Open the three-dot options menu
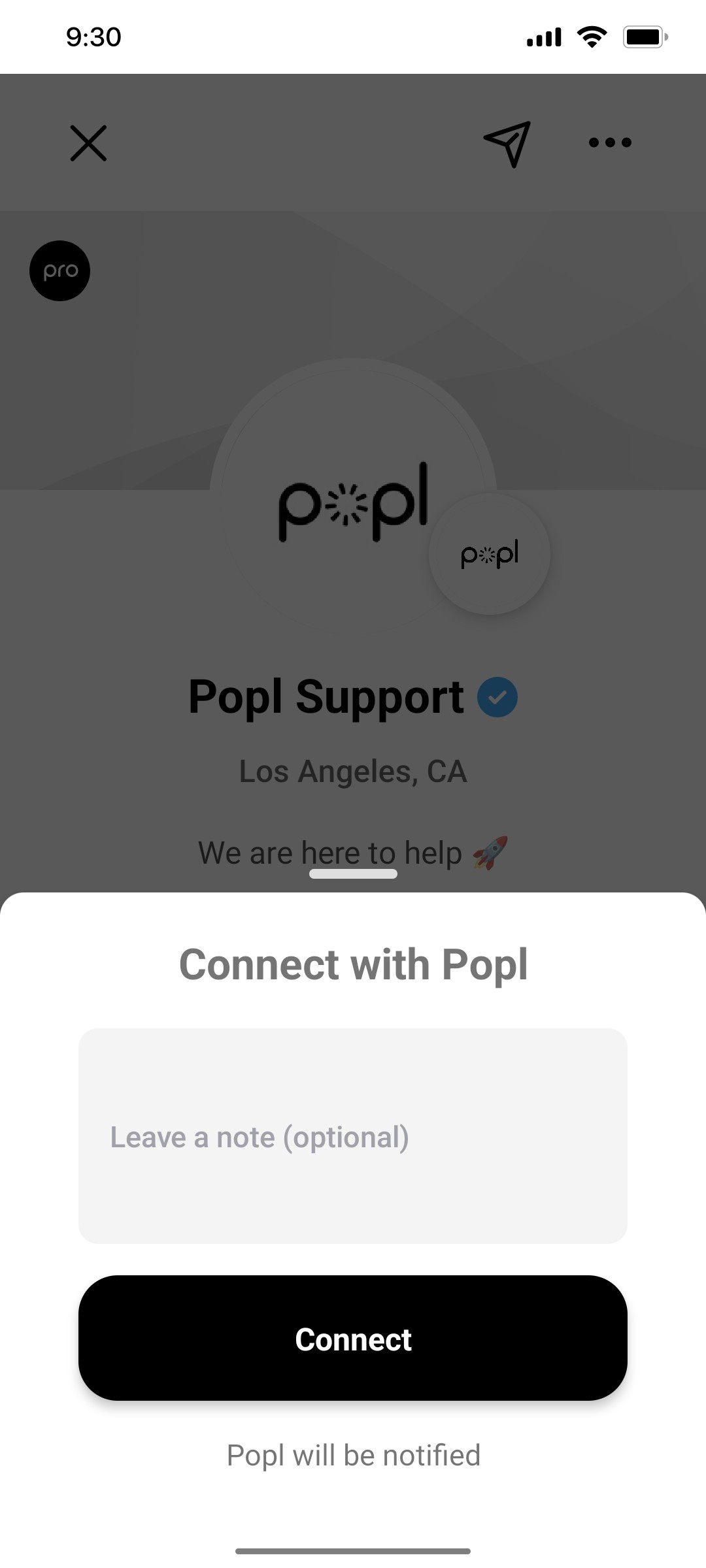706x1568 pixels. pos(609,142)
